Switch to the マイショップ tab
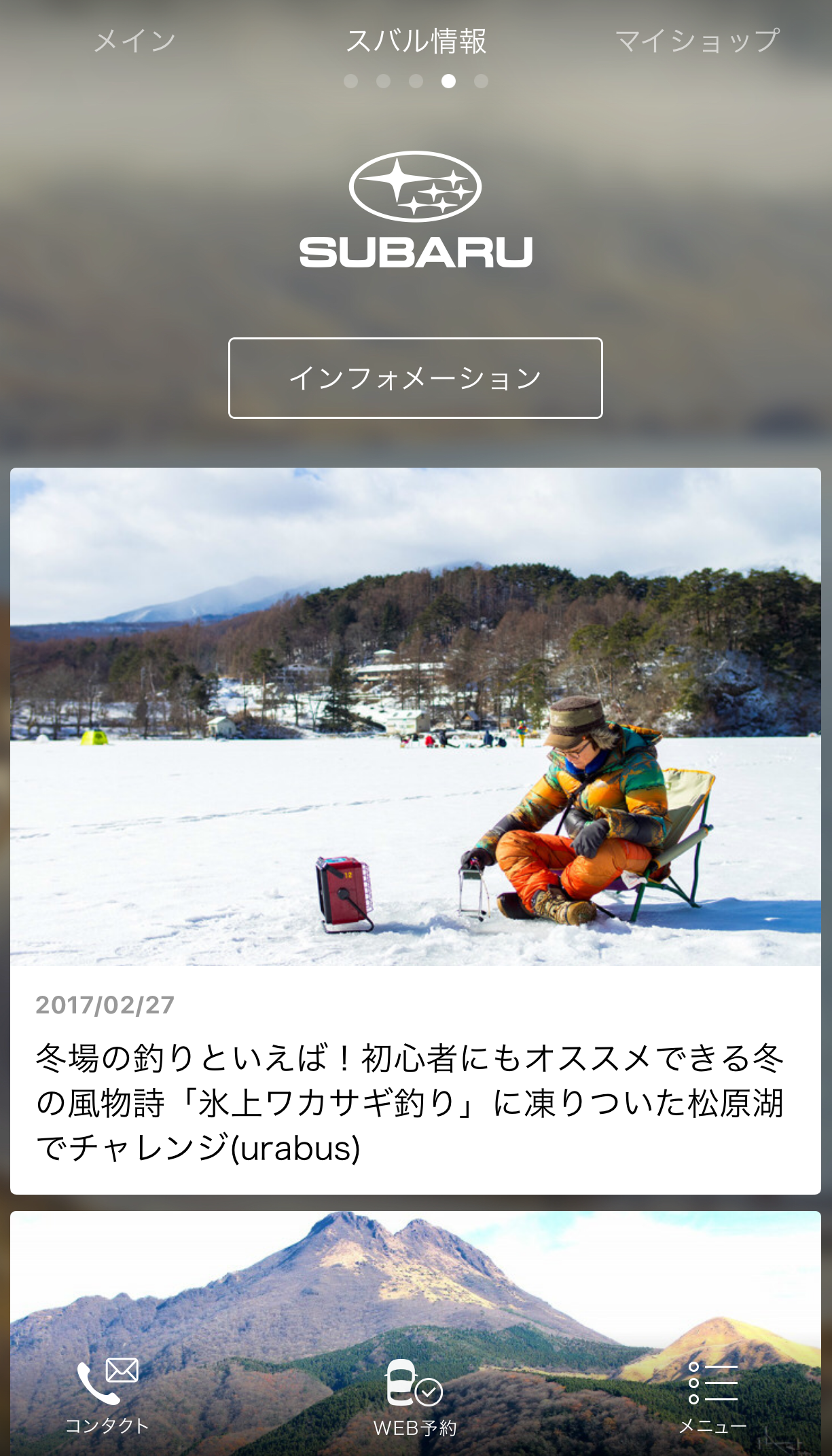The image size is (832, 1456). pyautogui.click(x=697, y=41)
